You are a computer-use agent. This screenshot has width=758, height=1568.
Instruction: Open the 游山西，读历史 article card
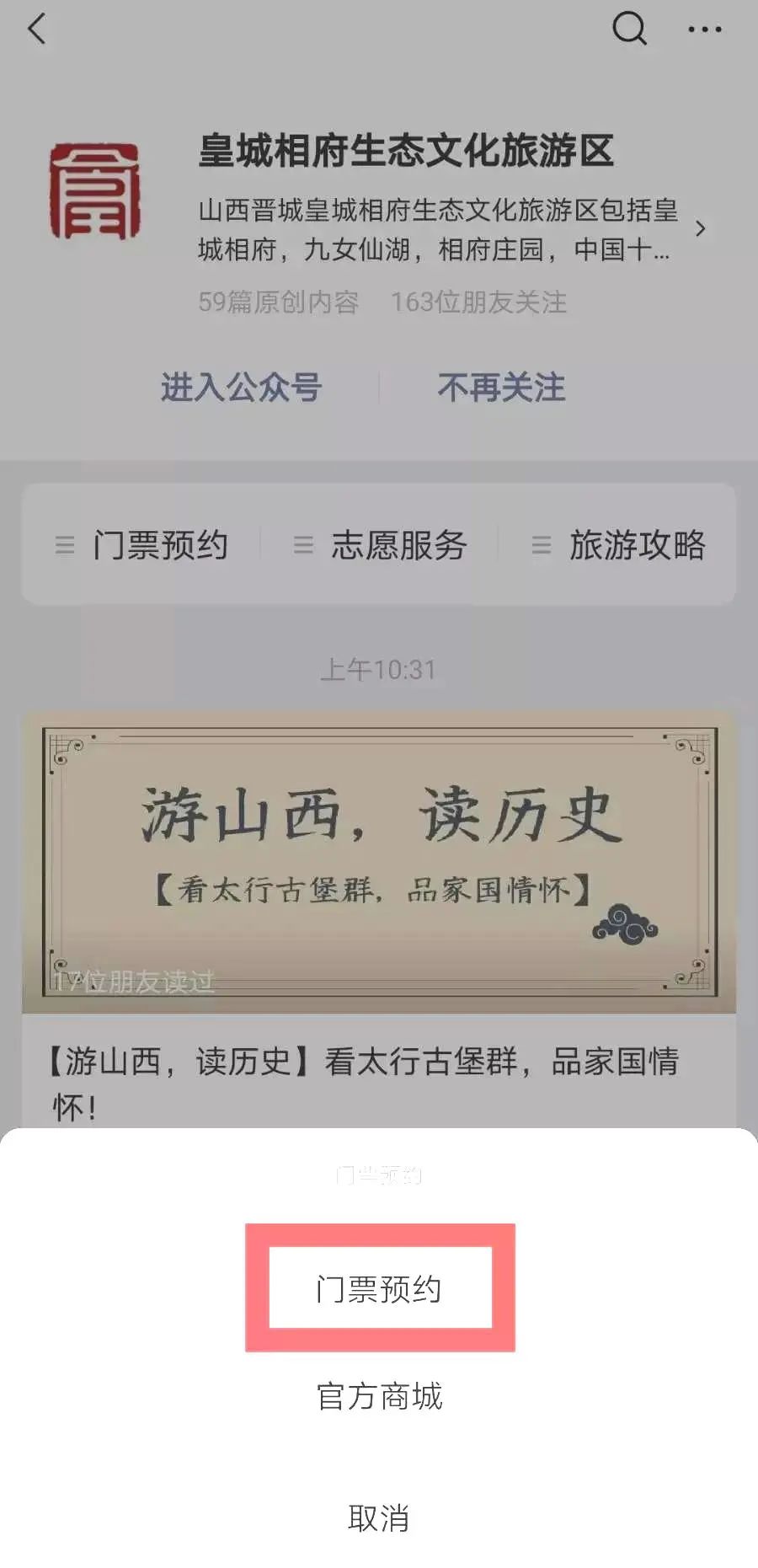(x=379, y=918)
